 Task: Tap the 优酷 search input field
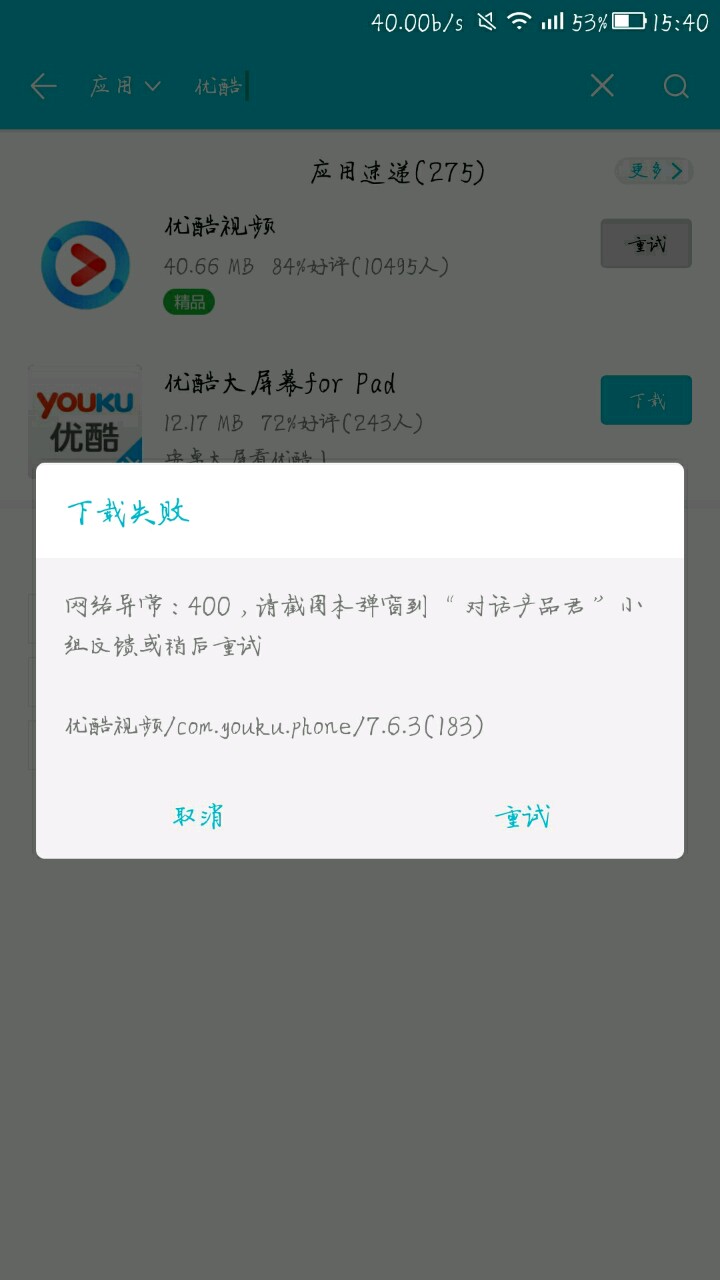click(380, 86)
